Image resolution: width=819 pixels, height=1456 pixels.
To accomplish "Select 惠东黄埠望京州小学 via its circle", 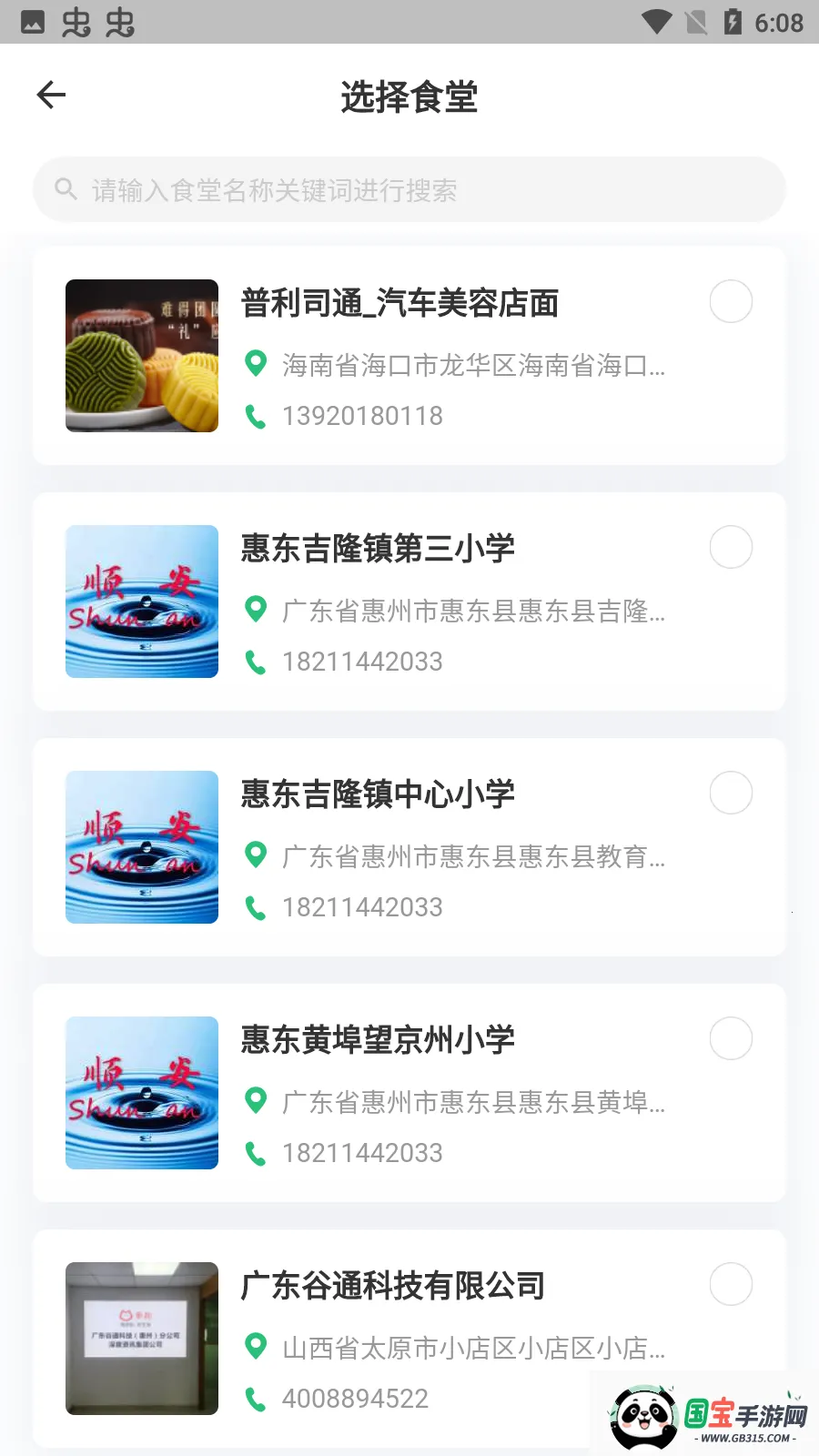I will coord(731,1038).
